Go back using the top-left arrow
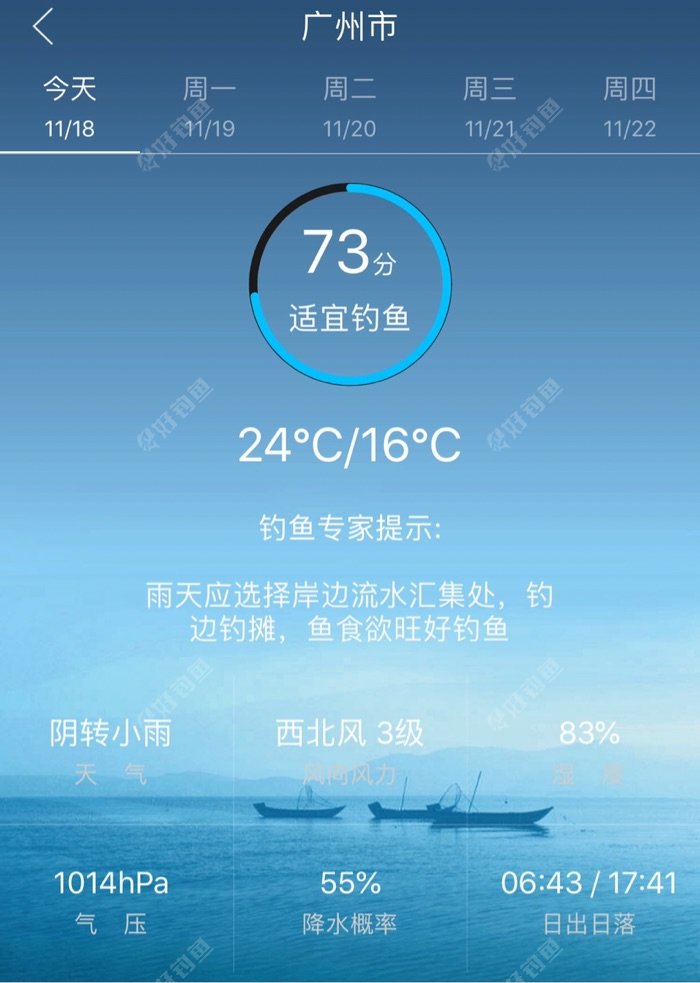 [43, 27]
